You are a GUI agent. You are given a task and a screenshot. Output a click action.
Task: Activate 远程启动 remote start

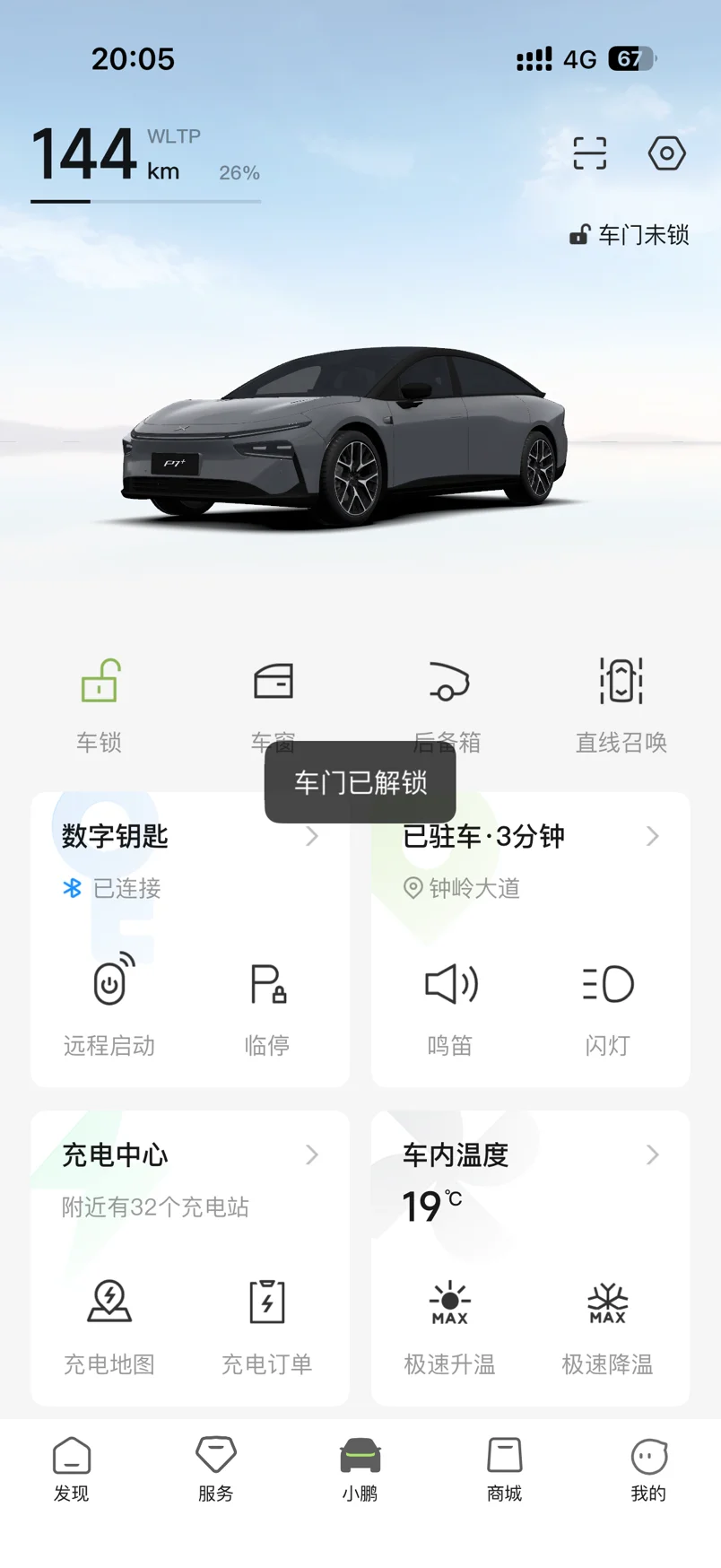(110, 1003)
